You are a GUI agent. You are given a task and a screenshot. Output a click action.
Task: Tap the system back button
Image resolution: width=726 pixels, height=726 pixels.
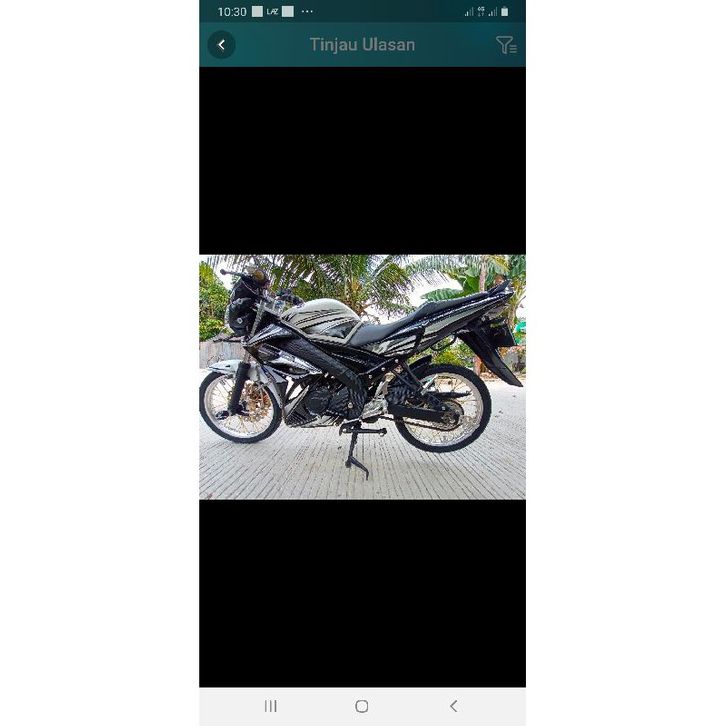point(453,706)
